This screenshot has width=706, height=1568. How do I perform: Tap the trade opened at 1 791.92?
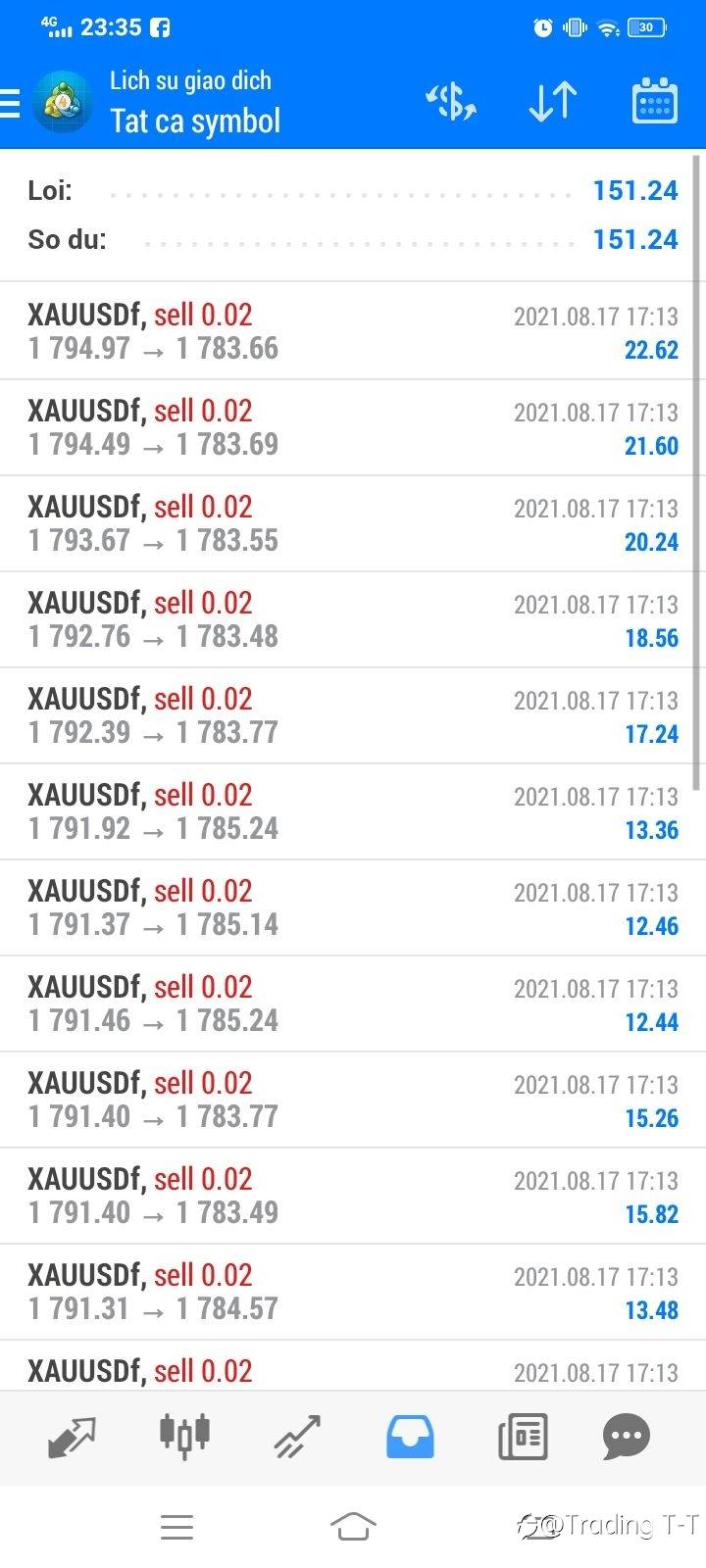pos(353,811)
